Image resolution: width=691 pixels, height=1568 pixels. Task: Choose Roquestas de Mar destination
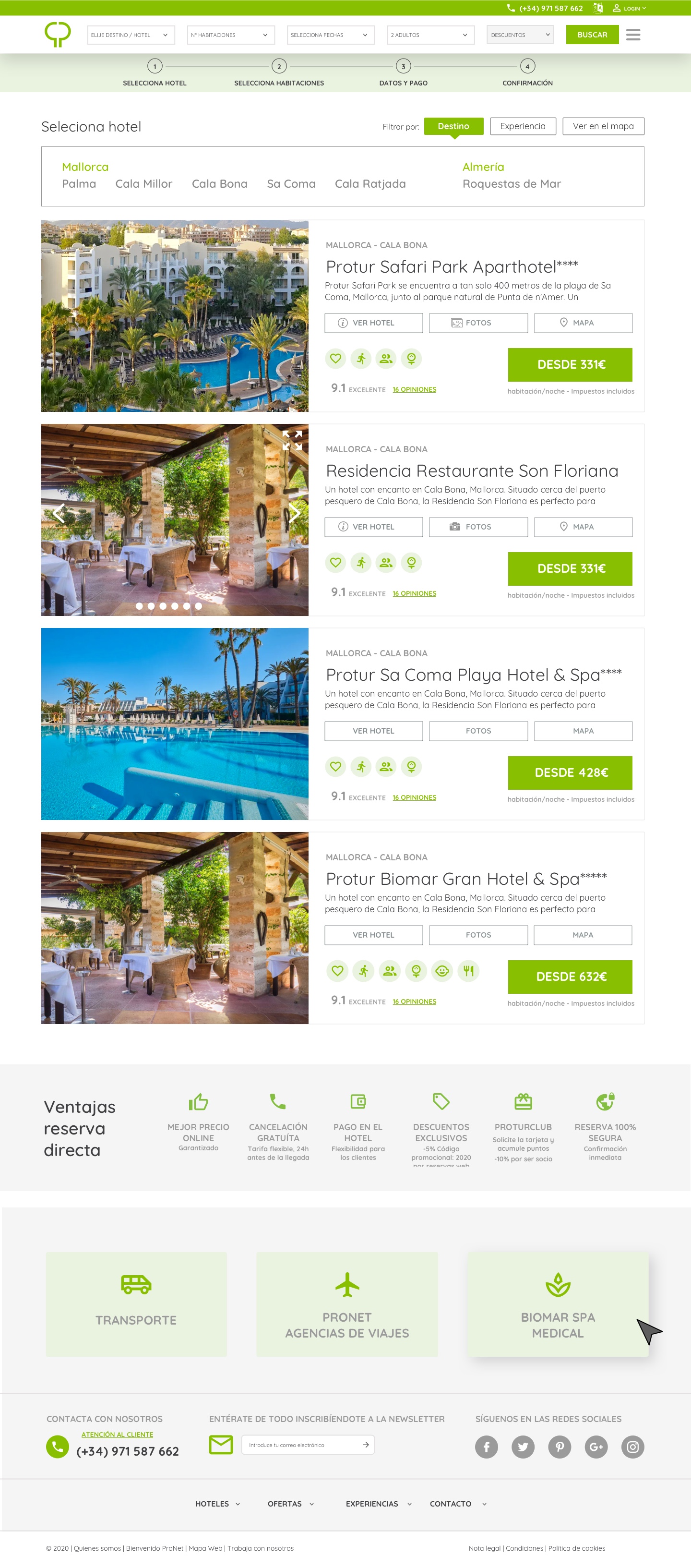pyautogui.click(x=511, y=184)
